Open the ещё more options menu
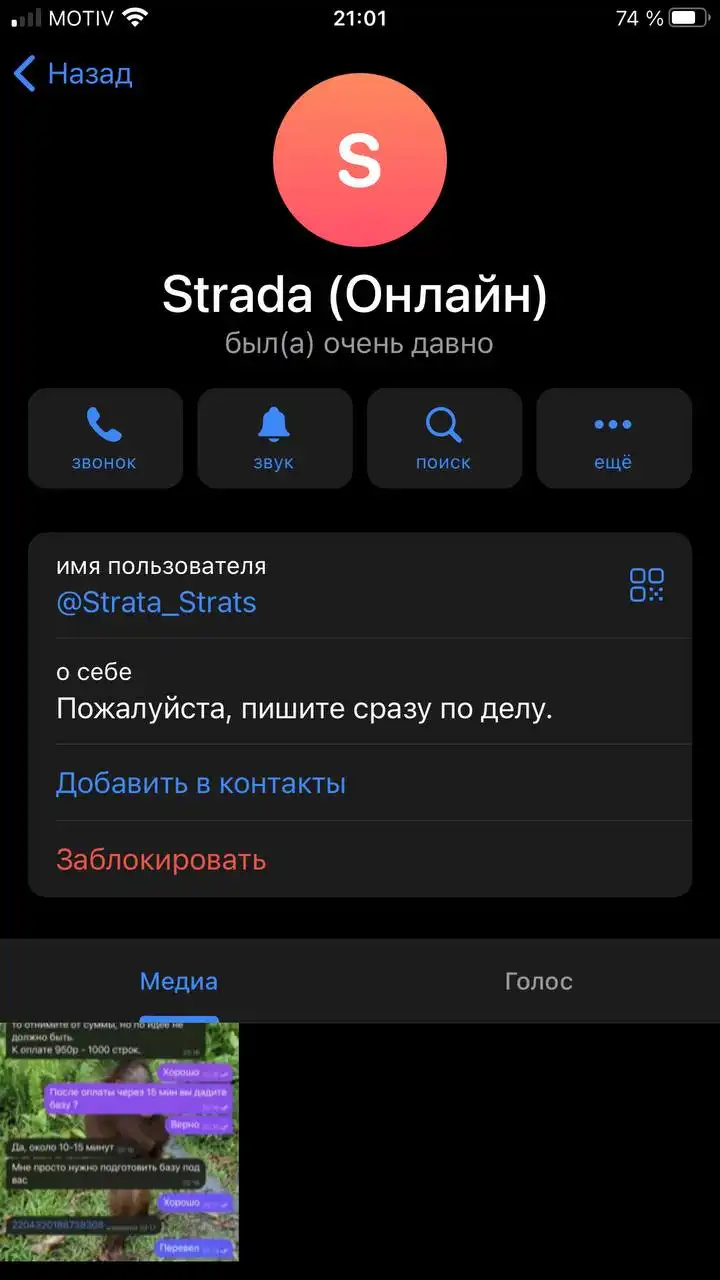 click(614, 438)
